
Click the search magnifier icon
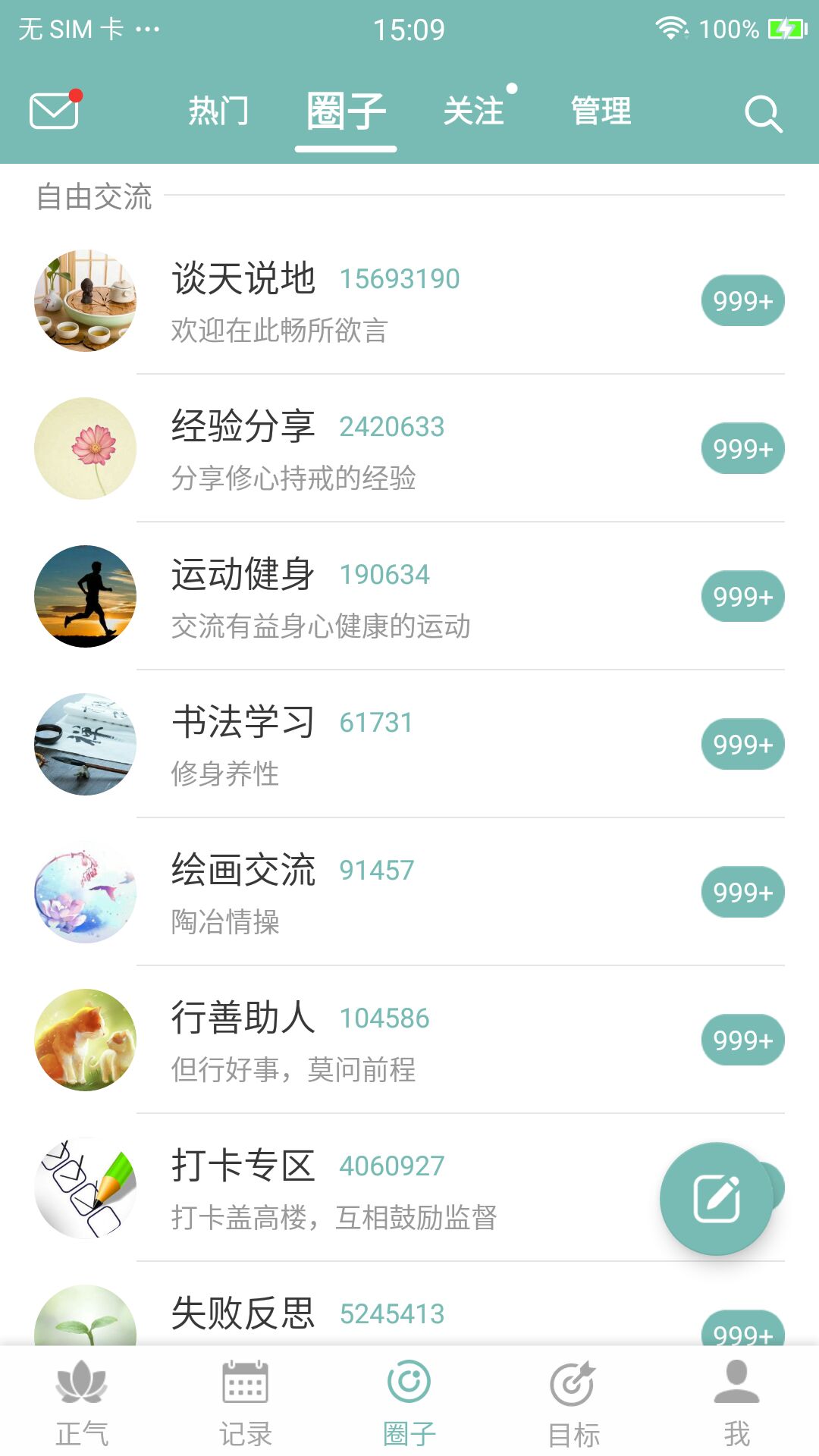763,114
